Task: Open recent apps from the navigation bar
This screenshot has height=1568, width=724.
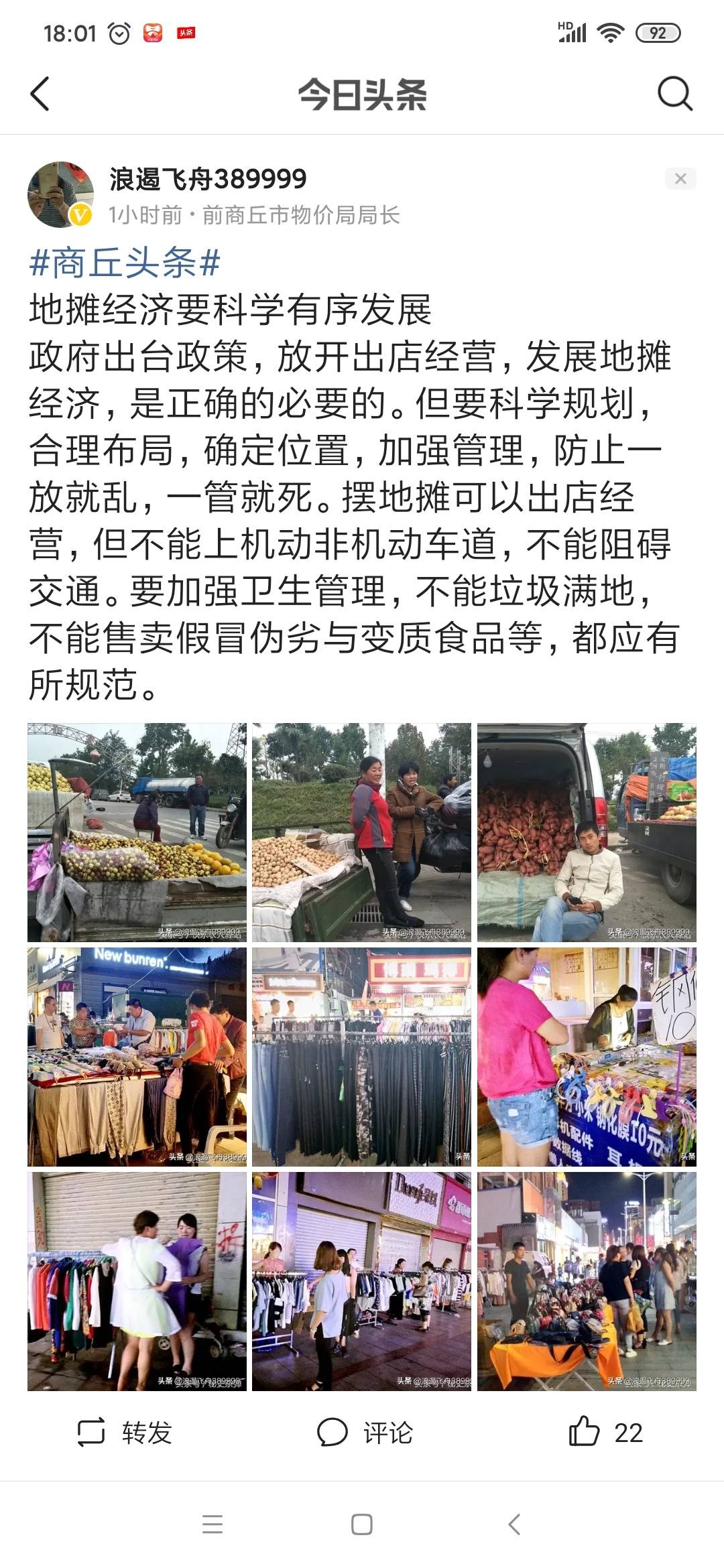Action: pos(213,1525)
